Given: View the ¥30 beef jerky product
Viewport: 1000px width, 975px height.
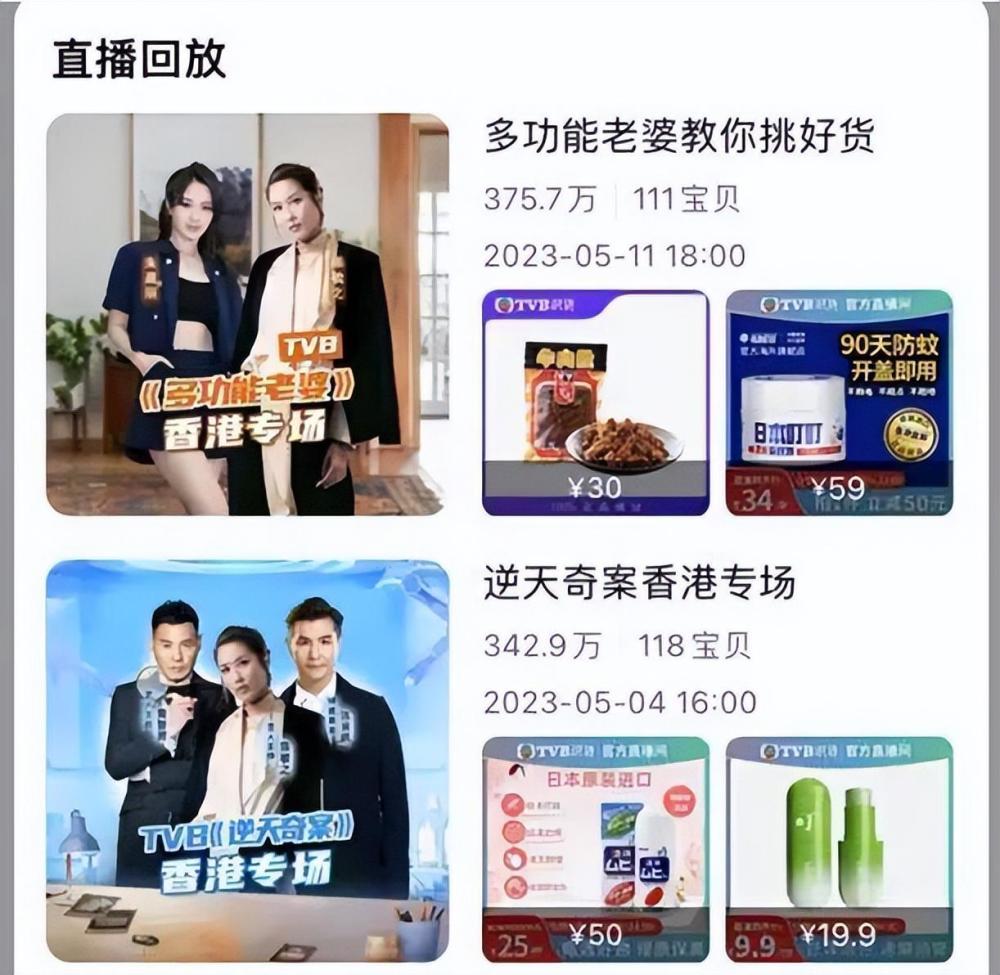Looking at the screenshot, I should point(595,402).
